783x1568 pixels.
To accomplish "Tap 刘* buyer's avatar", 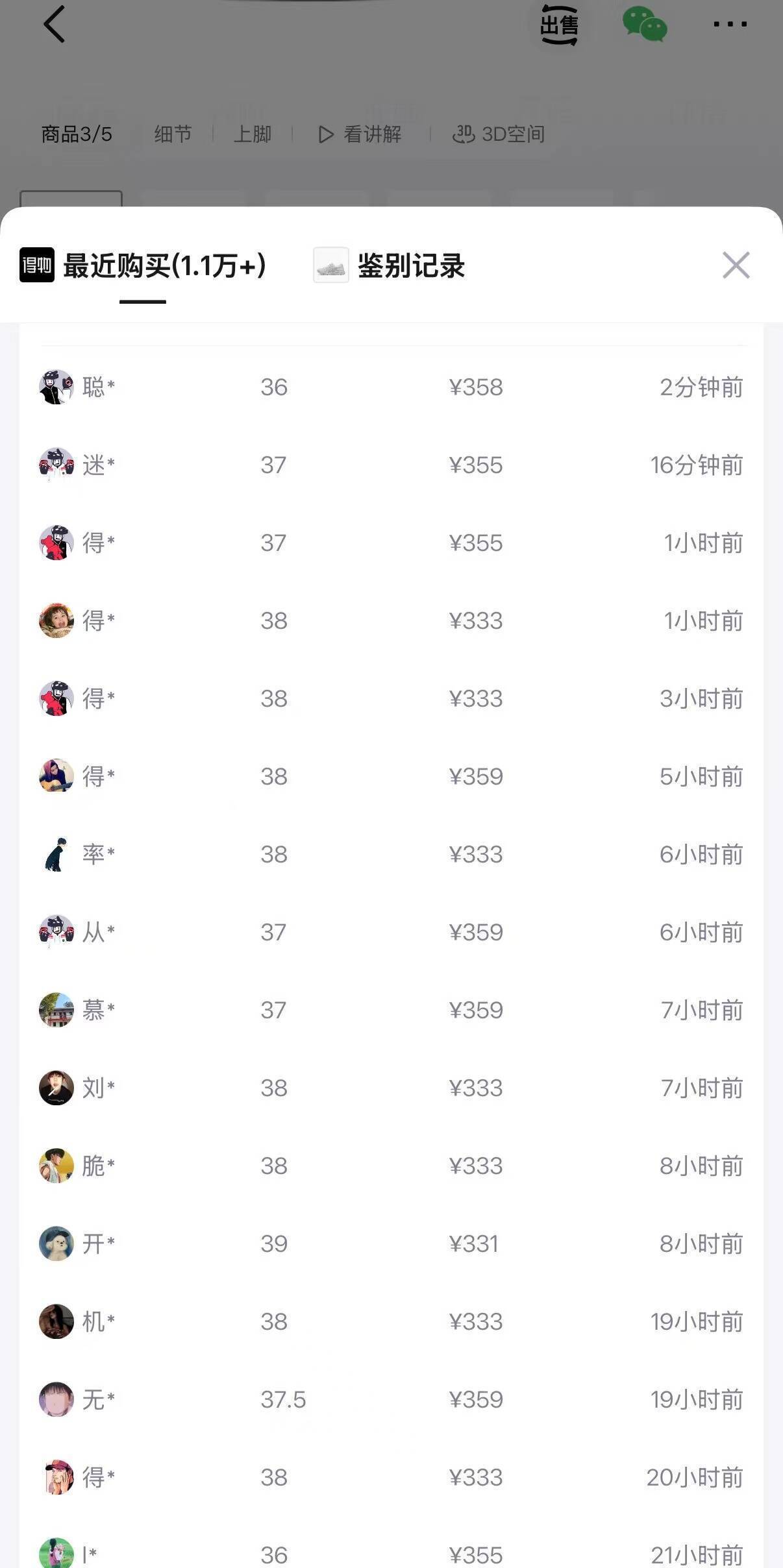I will point(56,1088).
